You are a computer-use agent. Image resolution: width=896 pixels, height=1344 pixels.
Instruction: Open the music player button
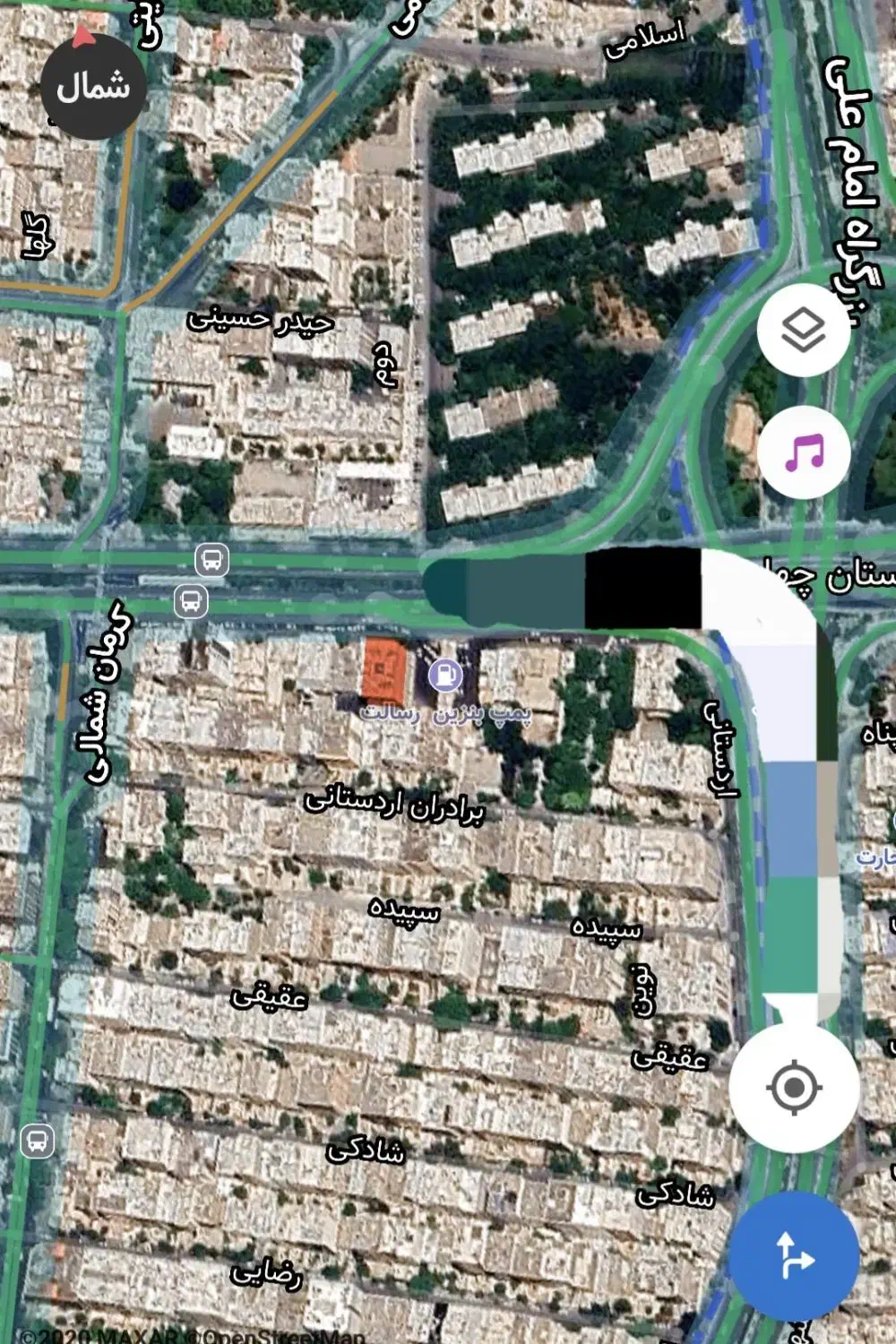coord(803,453)
